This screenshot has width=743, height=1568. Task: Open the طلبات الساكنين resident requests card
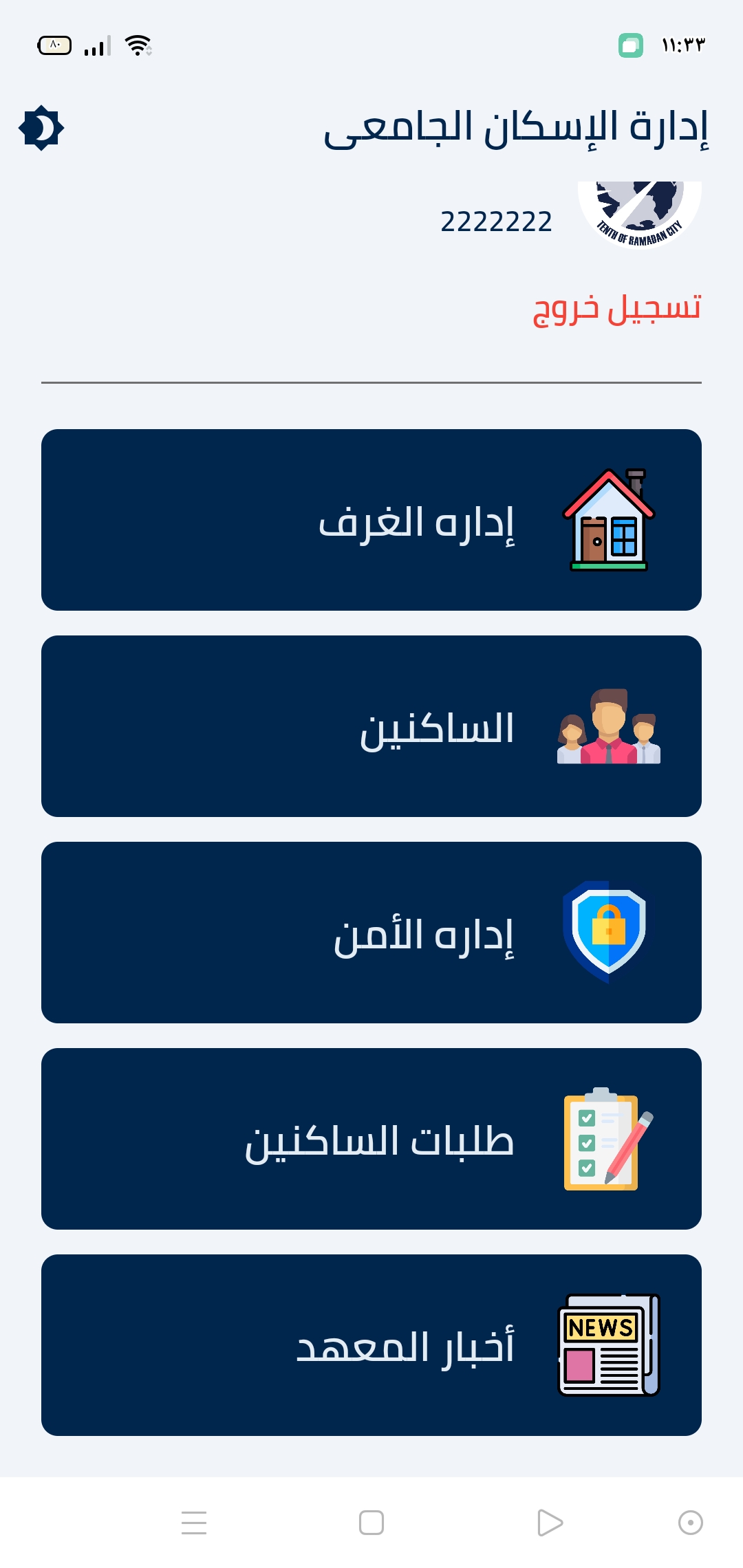371,1139
